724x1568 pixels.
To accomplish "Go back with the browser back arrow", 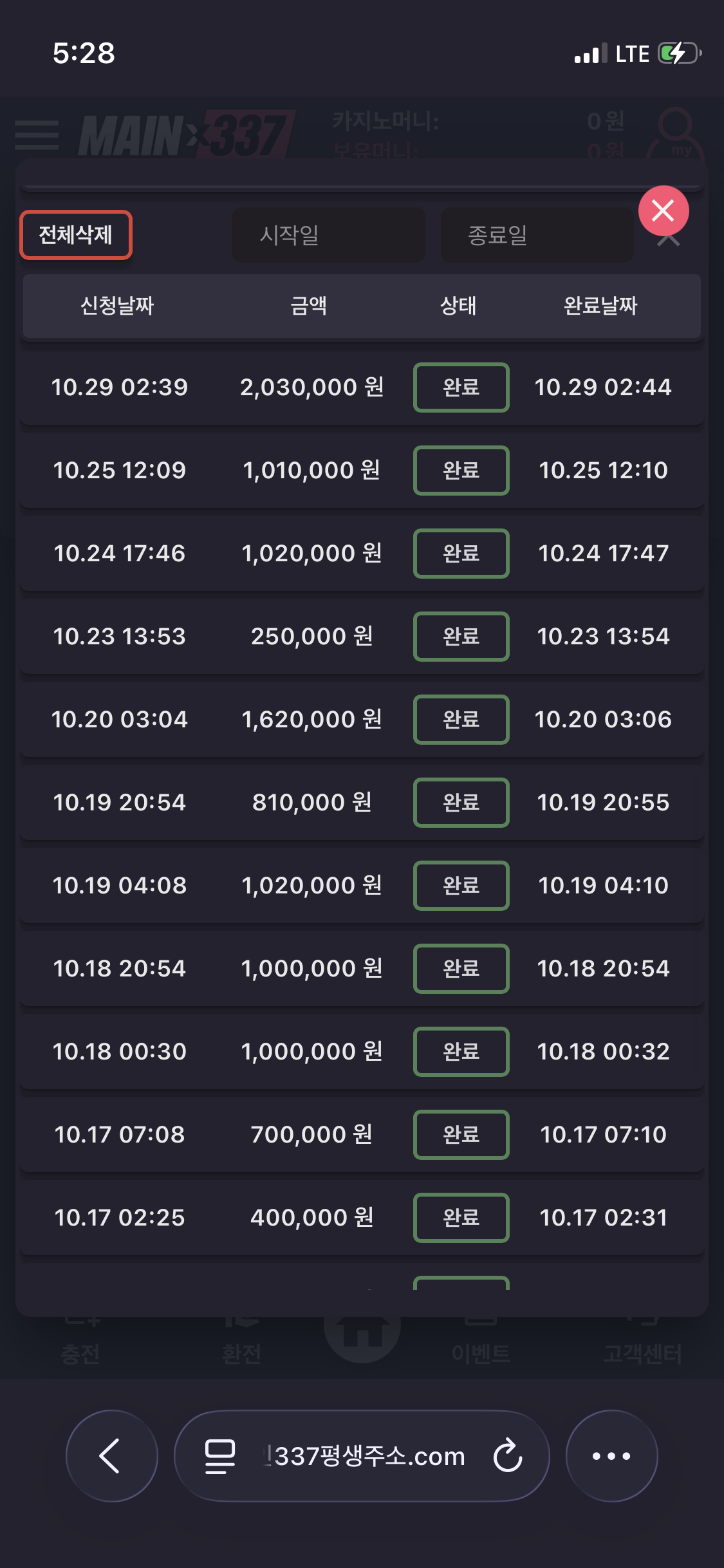I will click(111, 1455).
